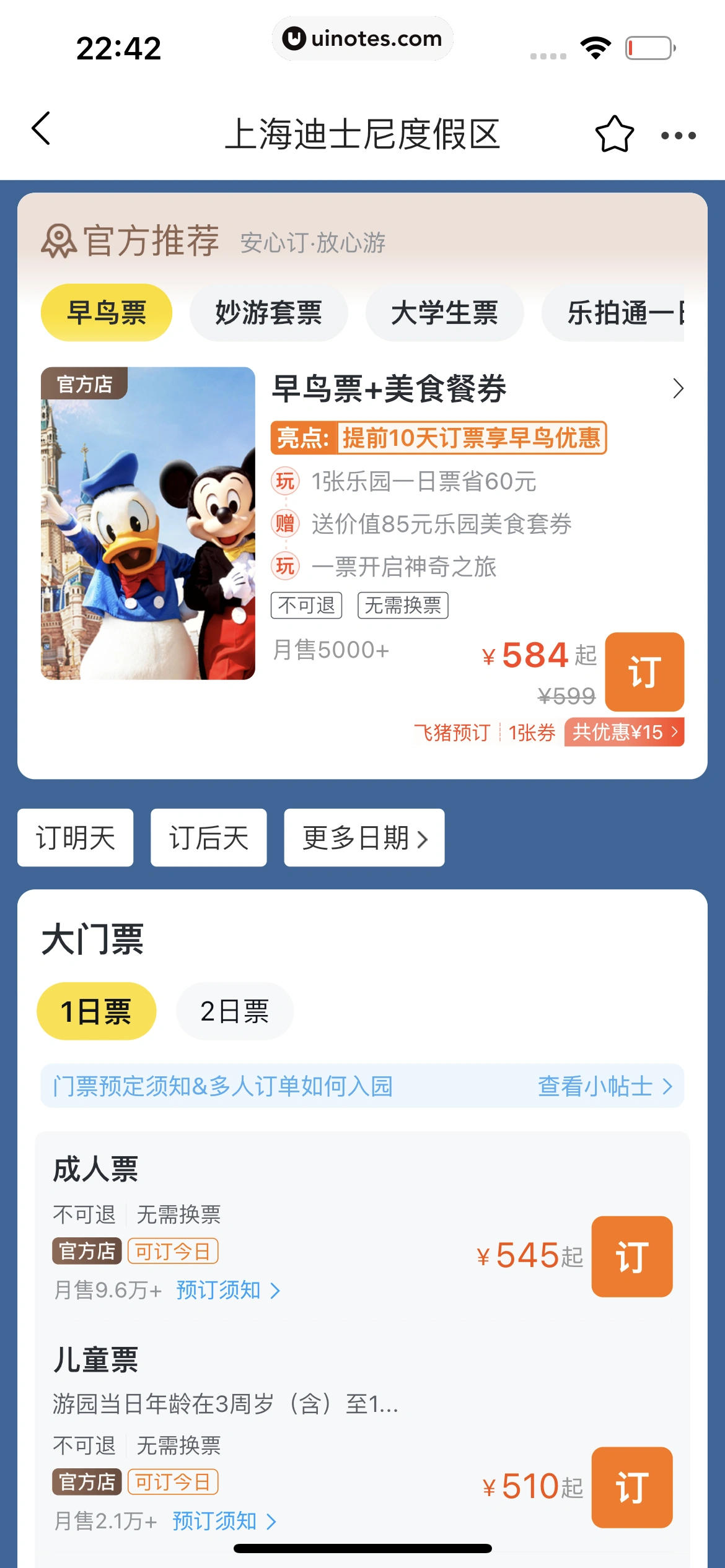Open the three-dot overflow menu
Screen dimensions: 725x1568
click(678, 135)
